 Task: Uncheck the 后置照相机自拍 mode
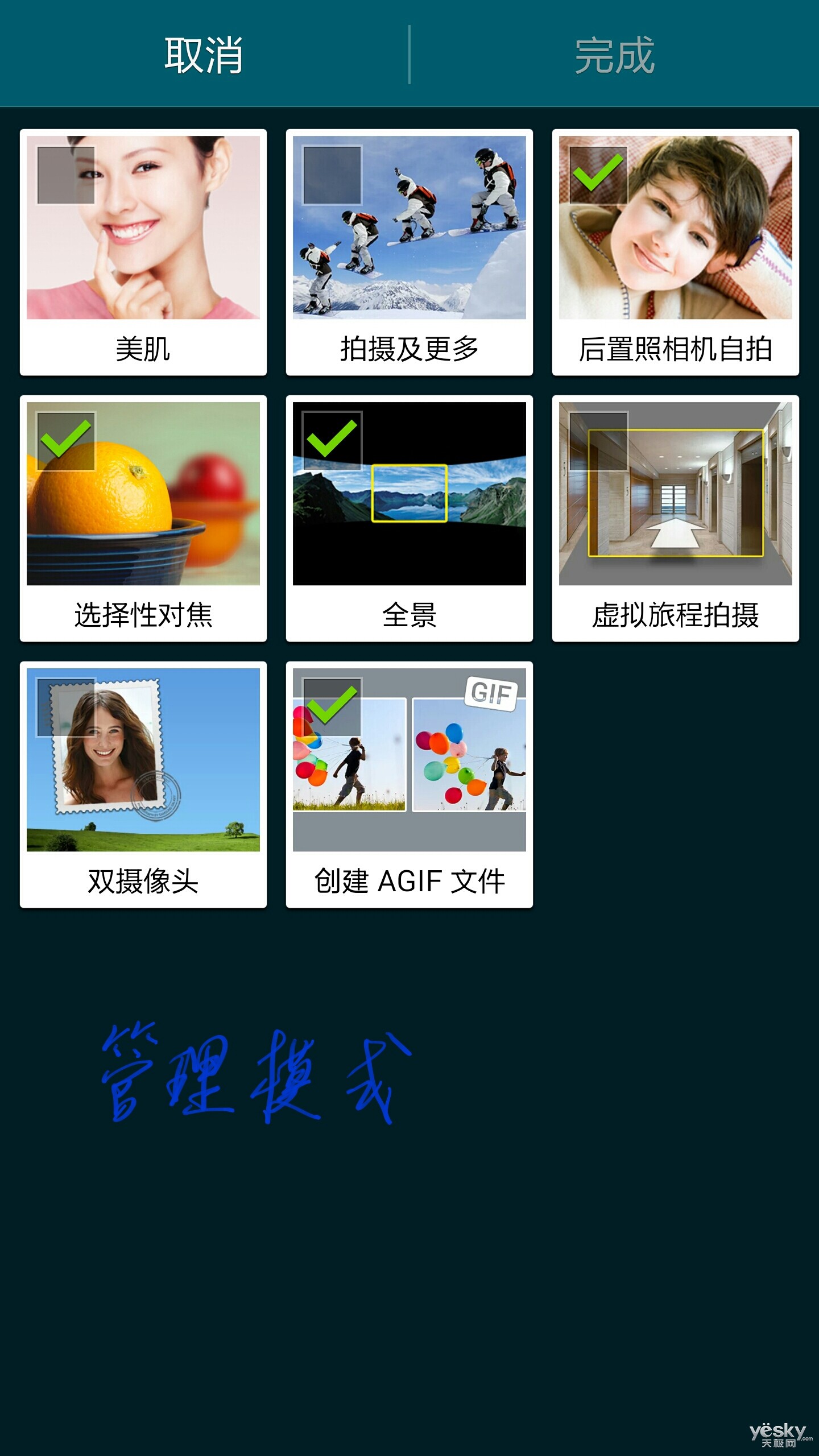[598, 175]
